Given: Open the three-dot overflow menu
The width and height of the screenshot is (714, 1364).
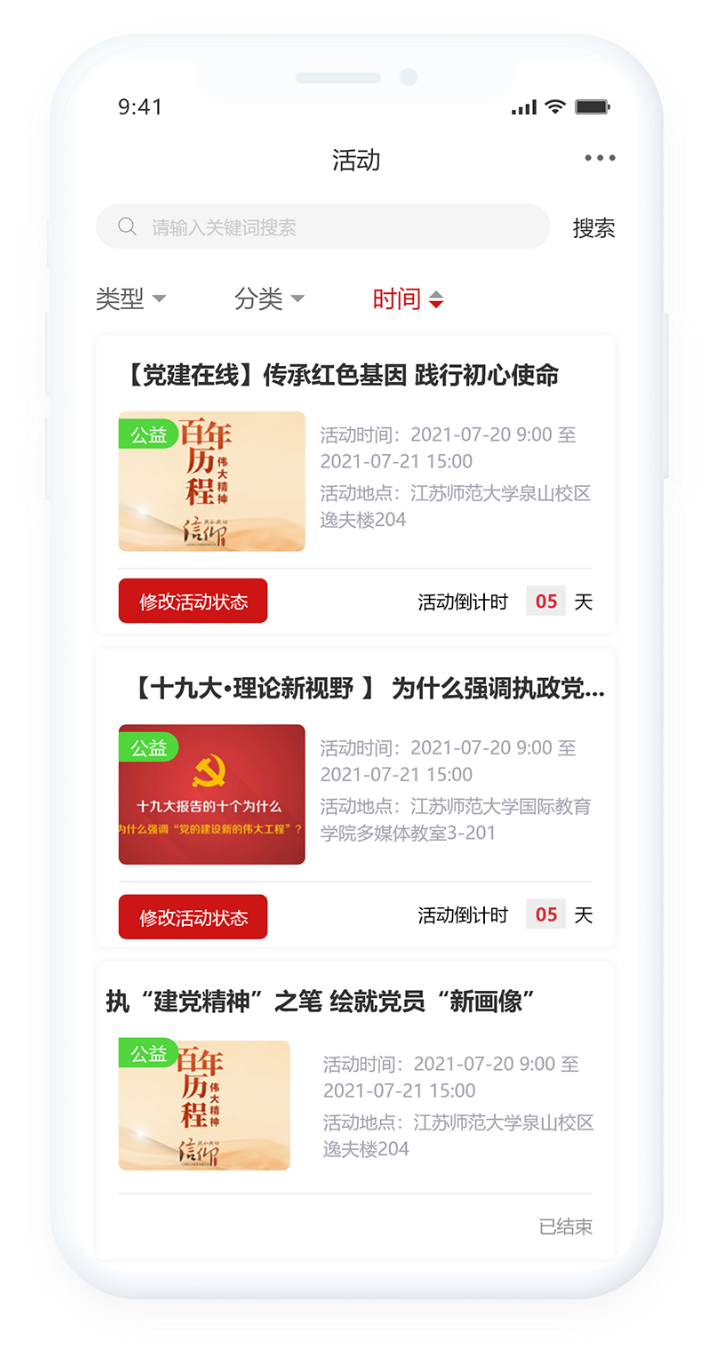Looking at the screenshot, I should 600,158.
